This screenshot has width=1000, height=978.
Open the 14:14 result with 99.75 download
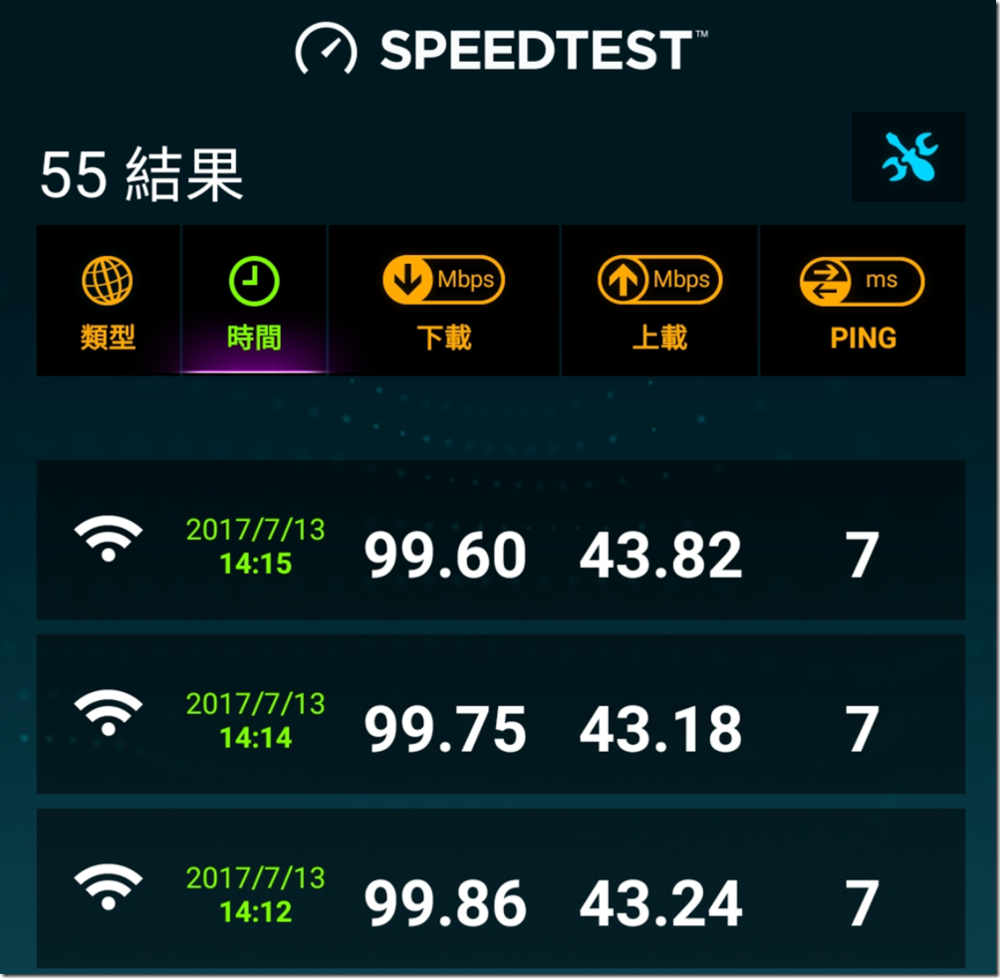(500, 715)
